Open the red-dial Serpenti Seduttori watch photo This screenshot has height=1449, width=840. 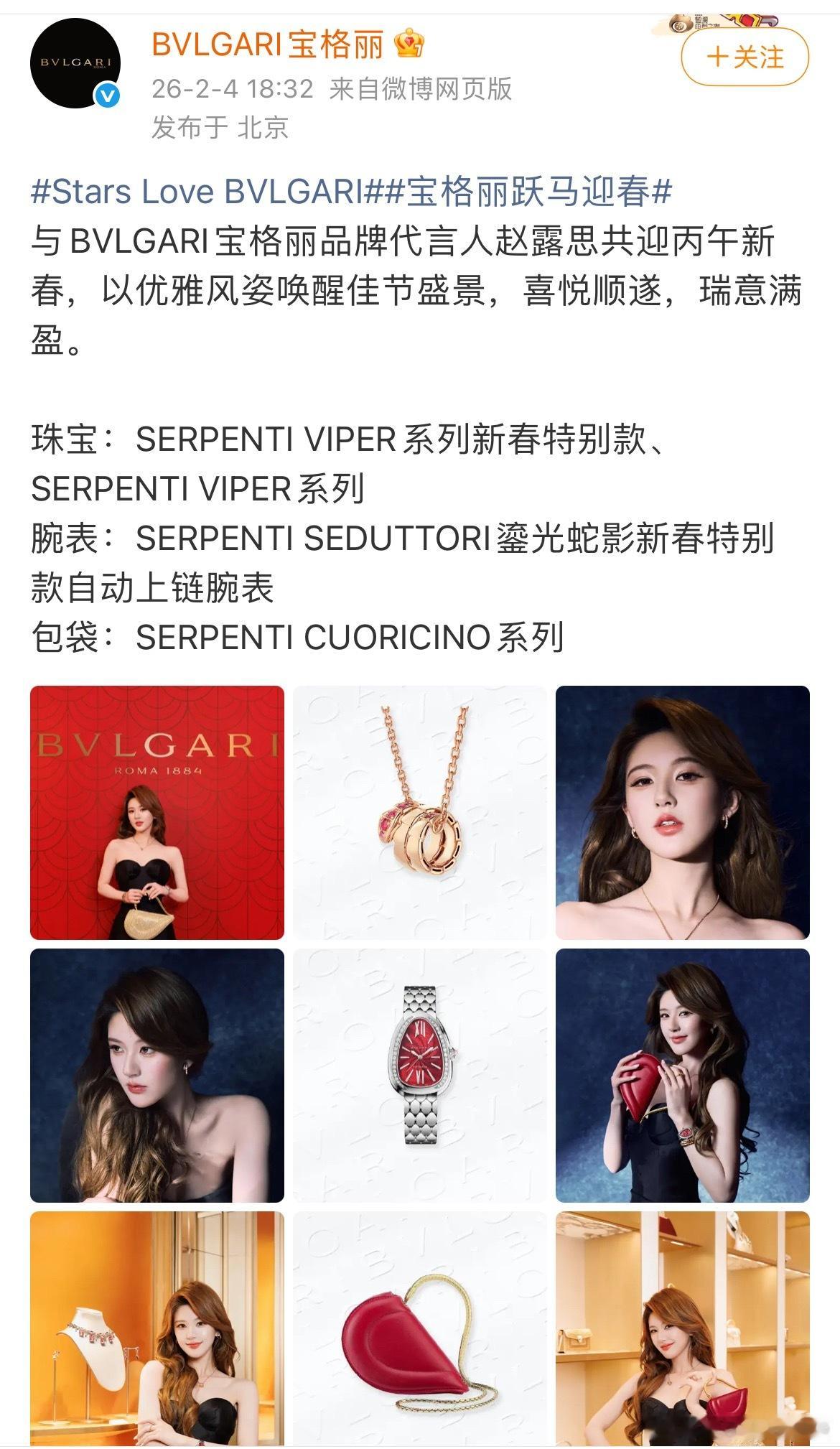tap(420, 1076)
